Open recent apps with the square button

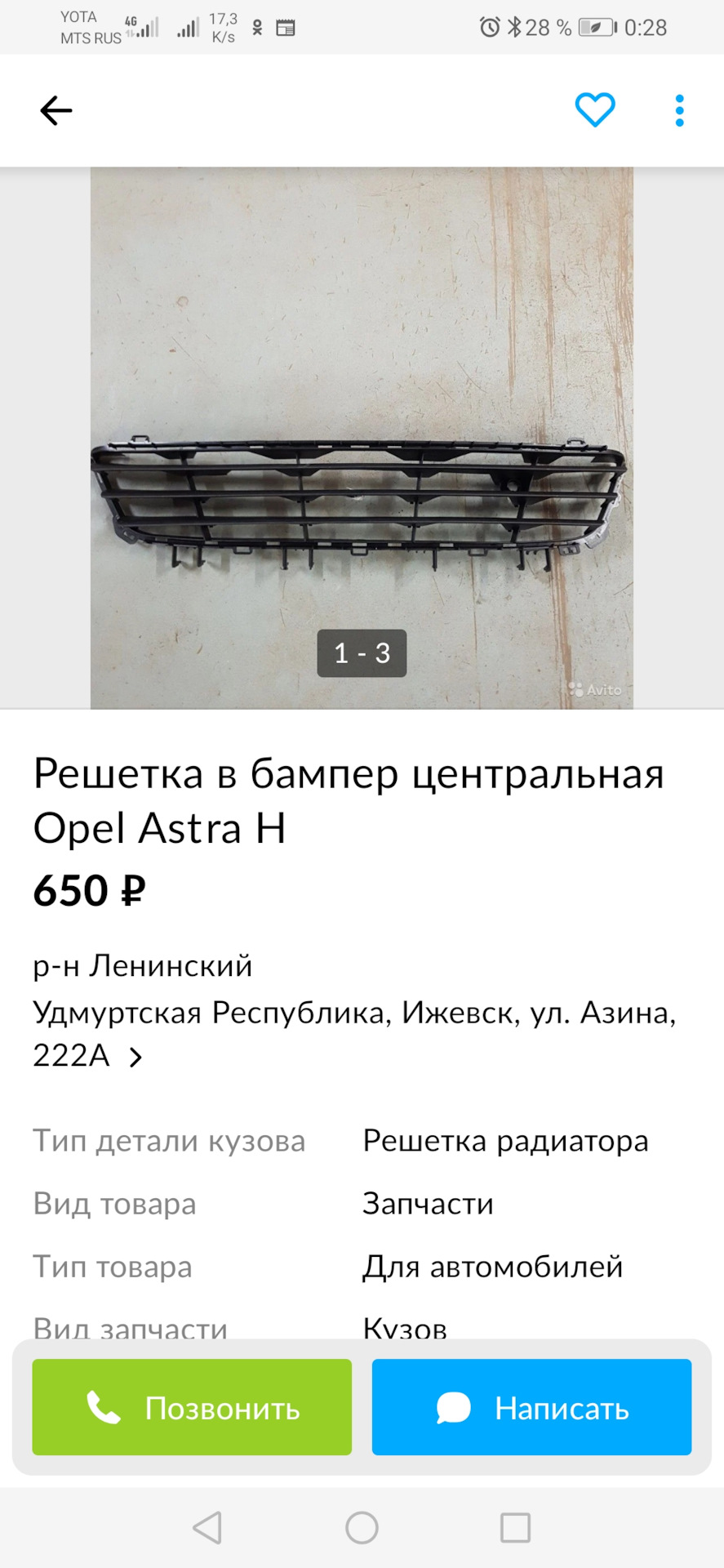tap(515, 1527)
